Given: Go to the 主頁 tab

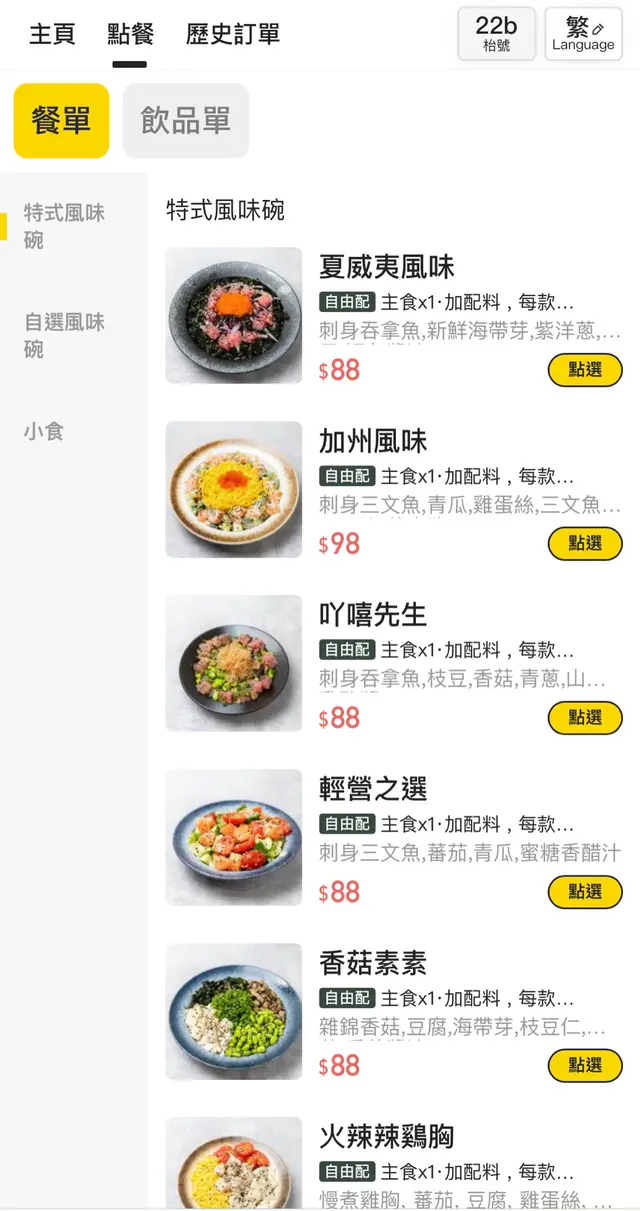Looking at the screenshot, I should pos(52,34).
